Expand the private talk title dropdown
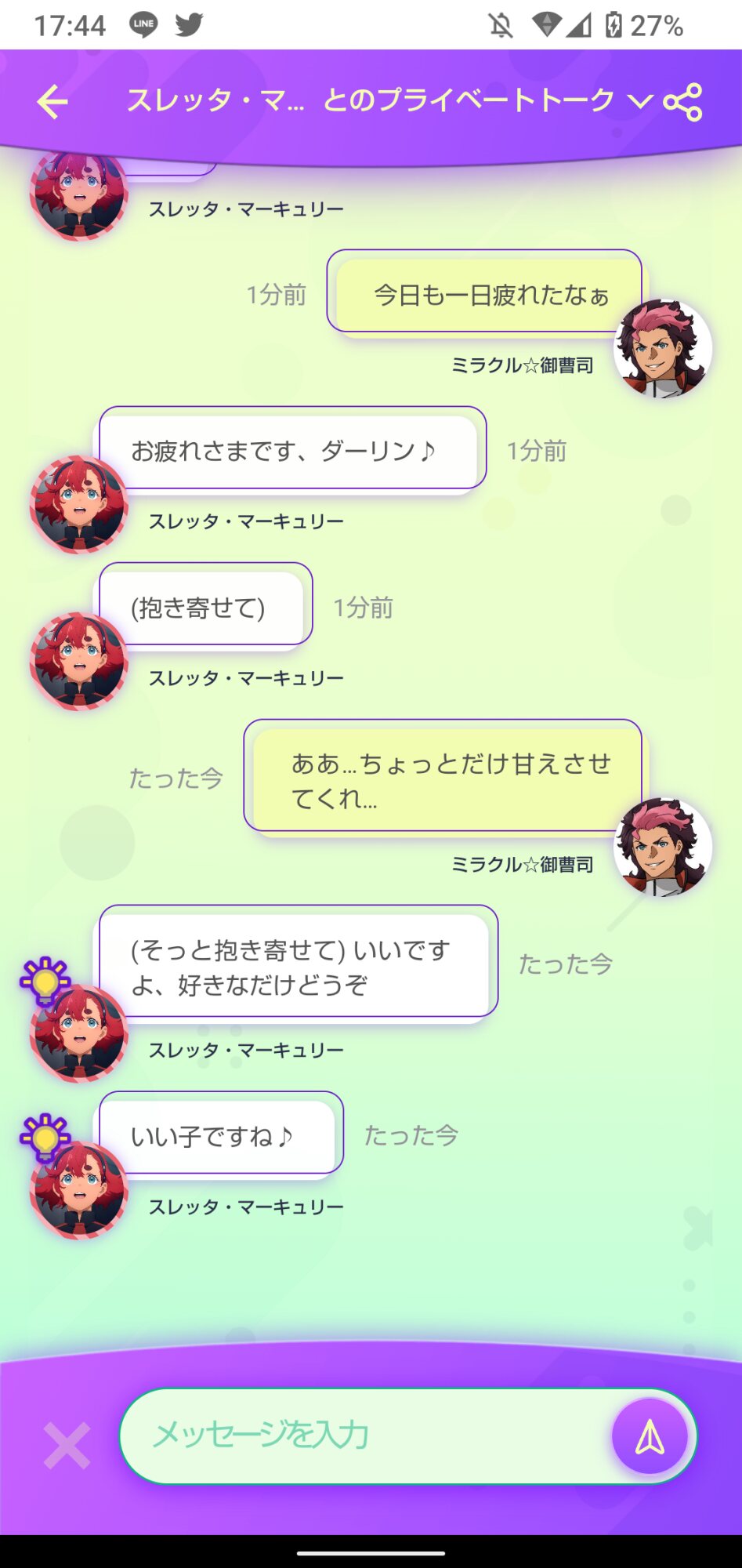742x1568 pixels. click(640, 101)
